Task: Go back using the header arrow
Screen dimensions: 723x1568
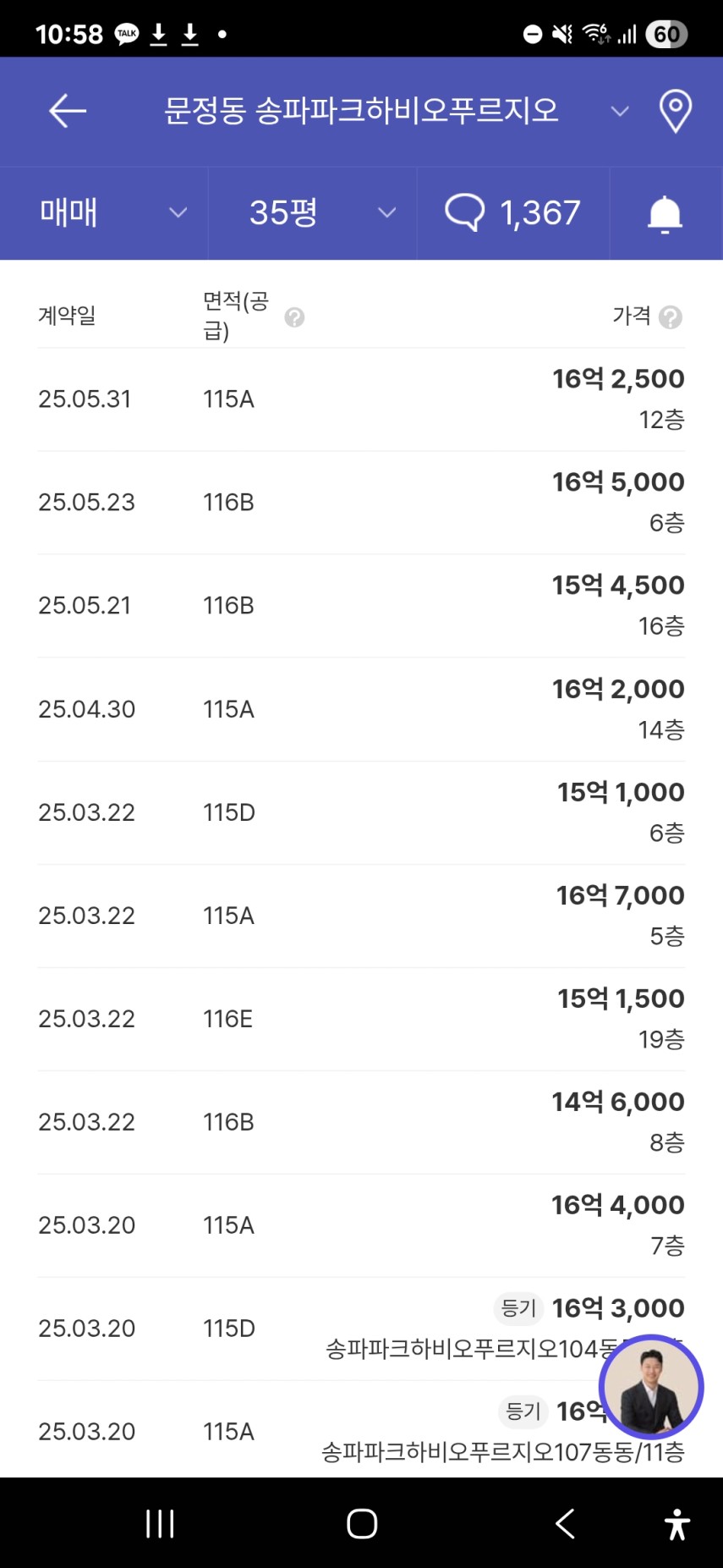Action: point(68,111)
